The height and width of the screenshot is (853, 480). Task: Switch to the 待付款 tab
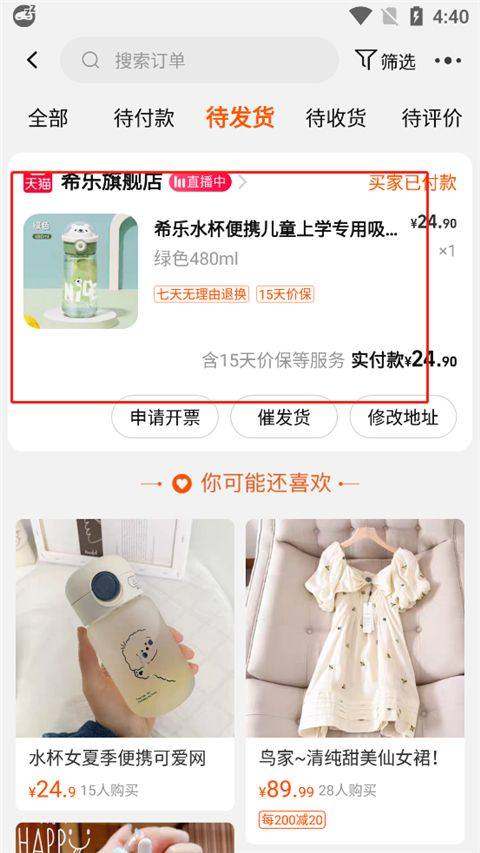(144, 118)
